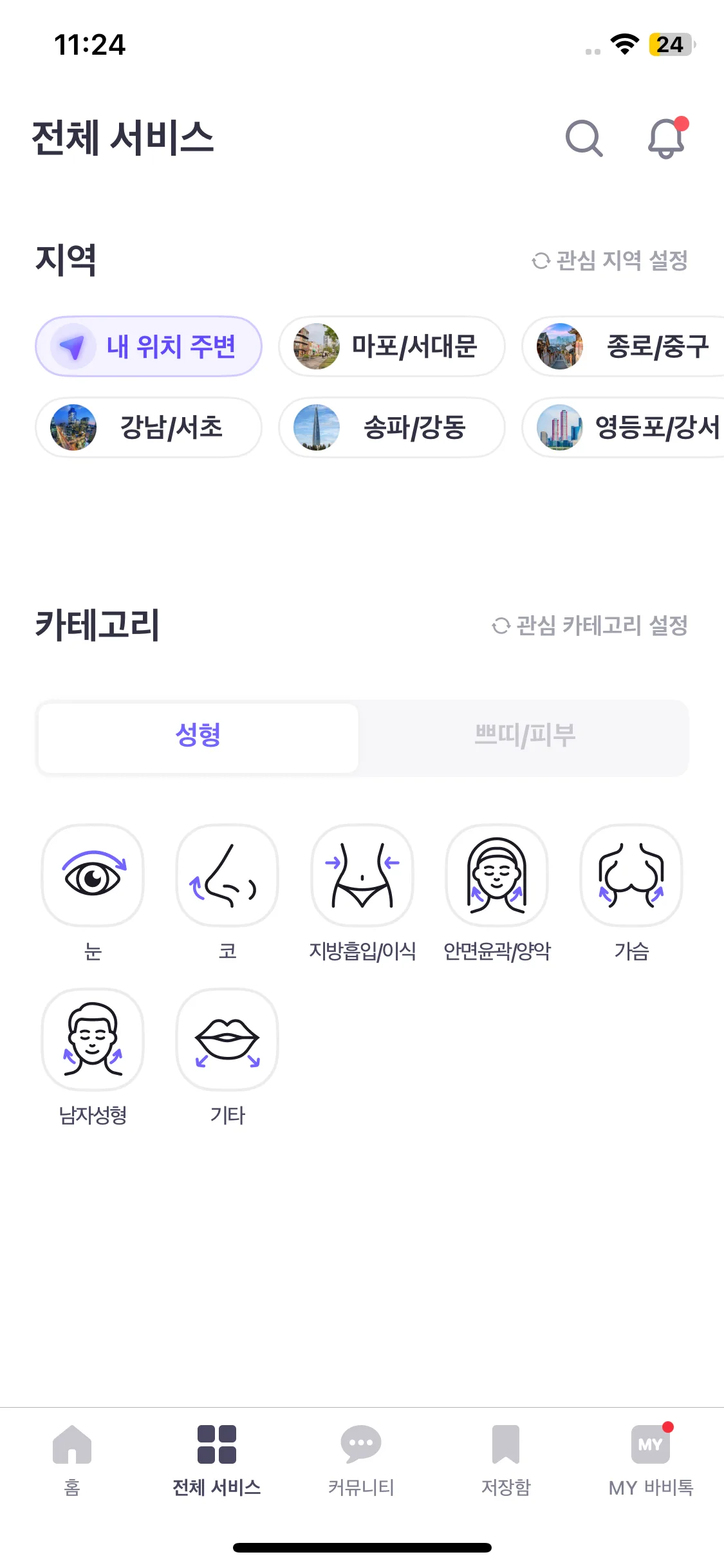Go to the 홈 tab
Viewport: 724px width, 1568px height.
(x=72, y=1460)
